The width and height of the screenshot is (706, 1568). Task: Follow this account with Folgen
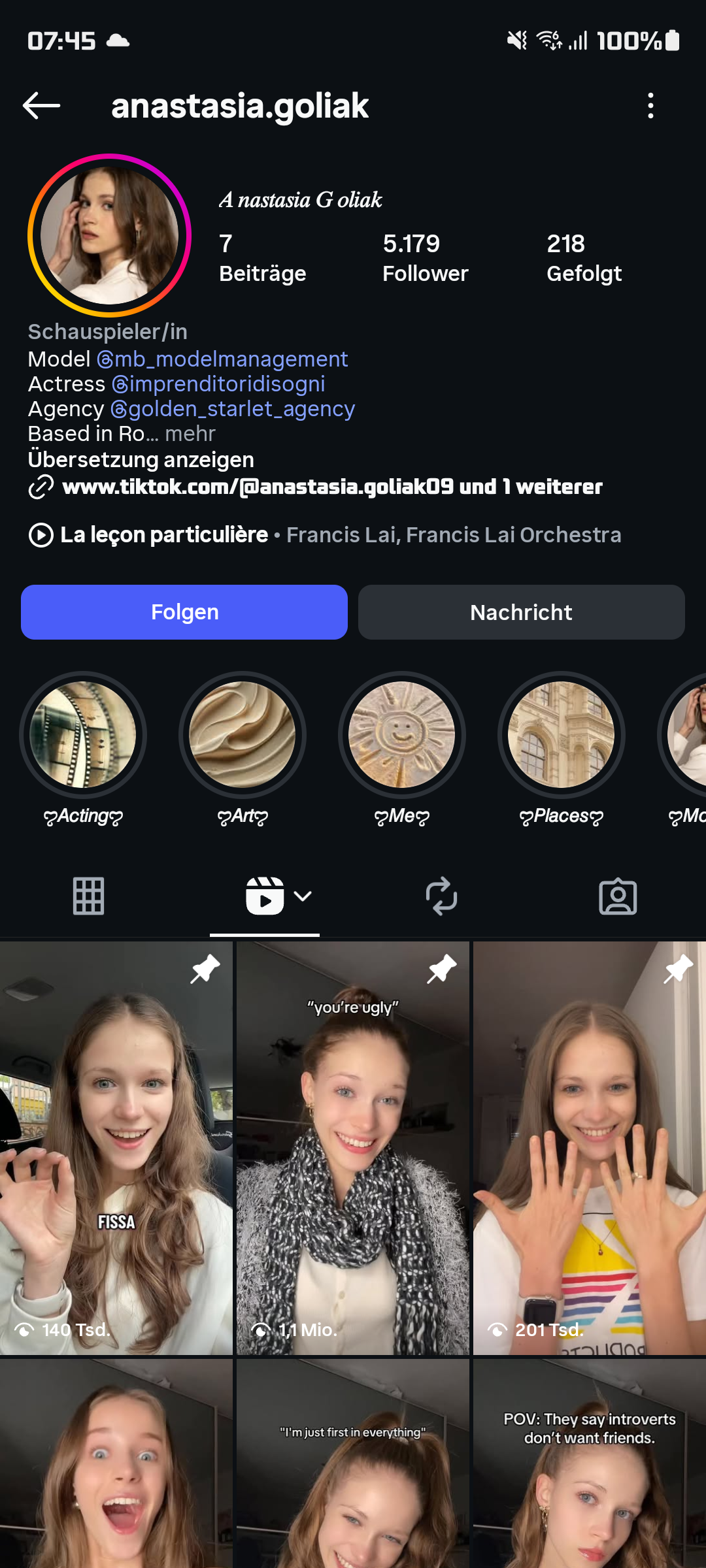click(x=184, y=612)
